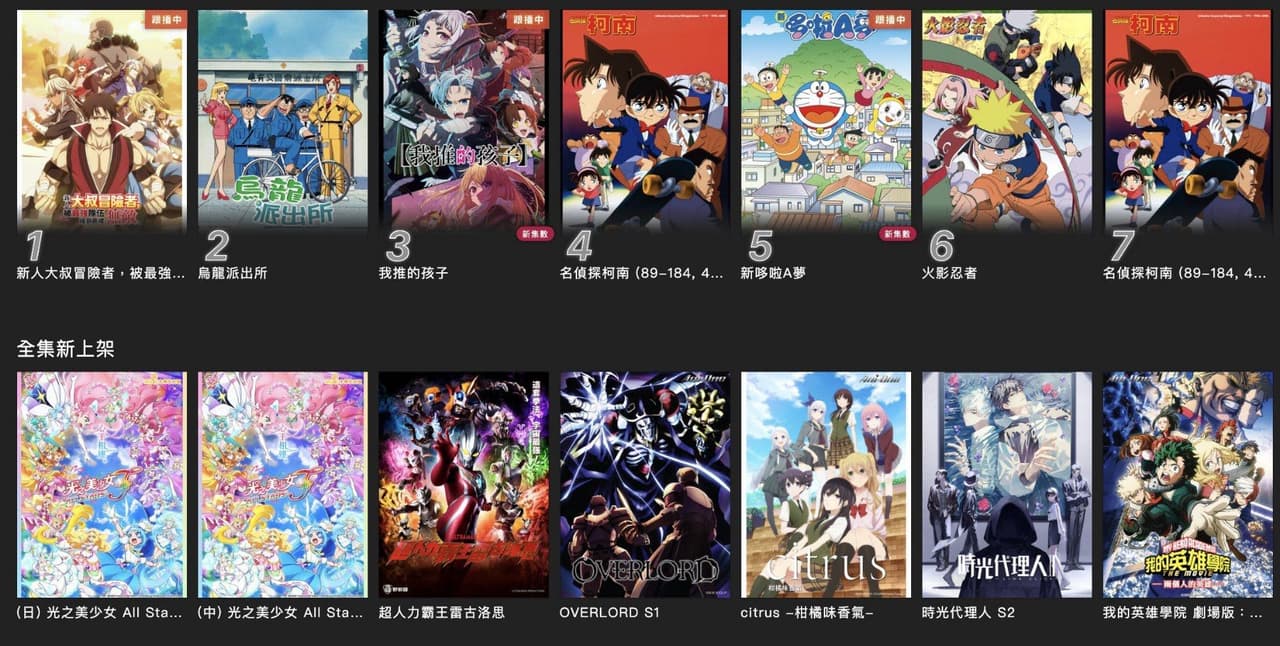Open the 烏龍派出所 anime card
The width and height of the screenshot is (1280, 646).
[283, 120]
